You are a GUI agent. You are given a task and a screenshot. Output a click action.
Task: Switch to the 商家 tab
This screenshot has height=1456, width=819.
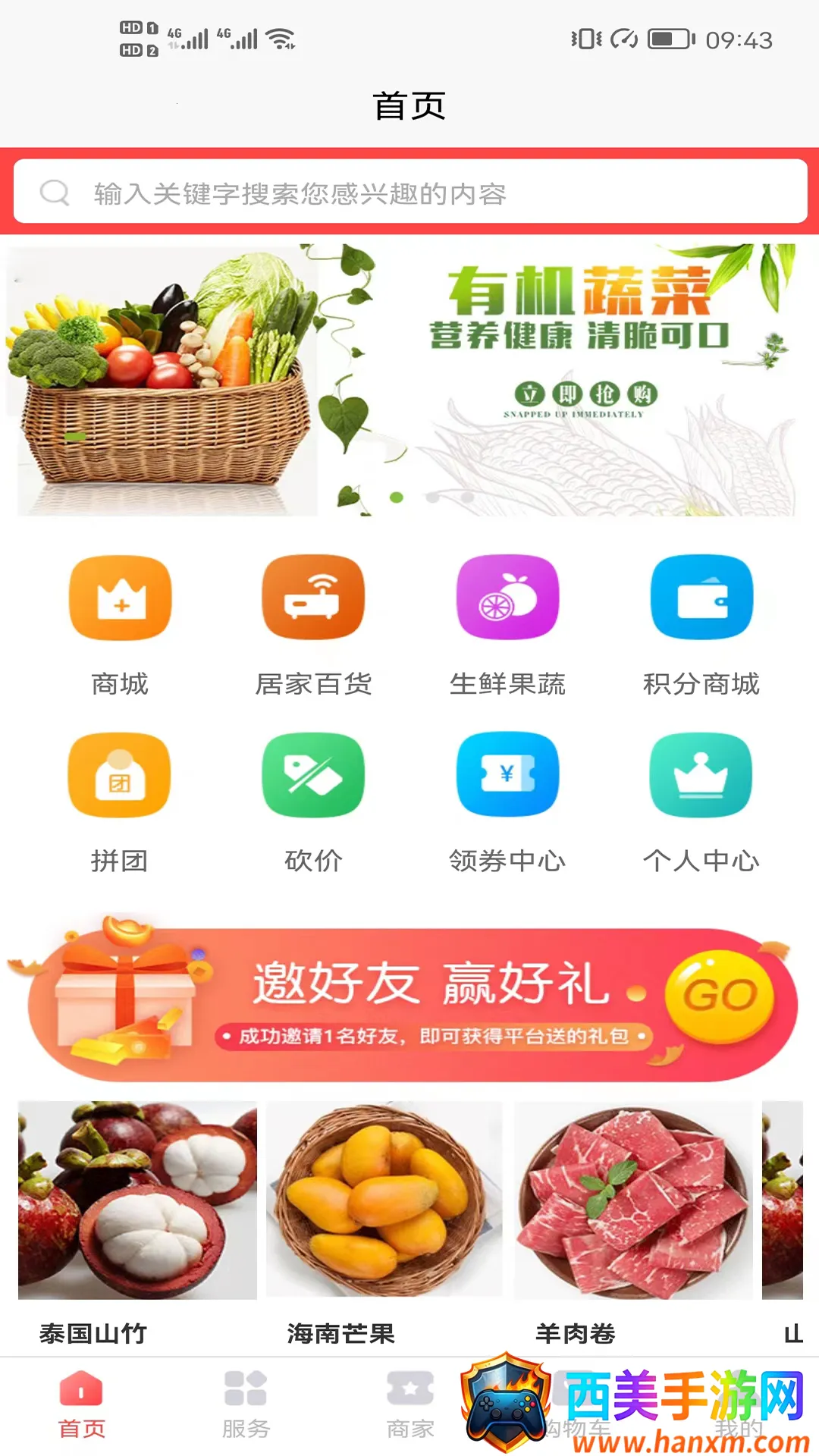(409, 1404)
